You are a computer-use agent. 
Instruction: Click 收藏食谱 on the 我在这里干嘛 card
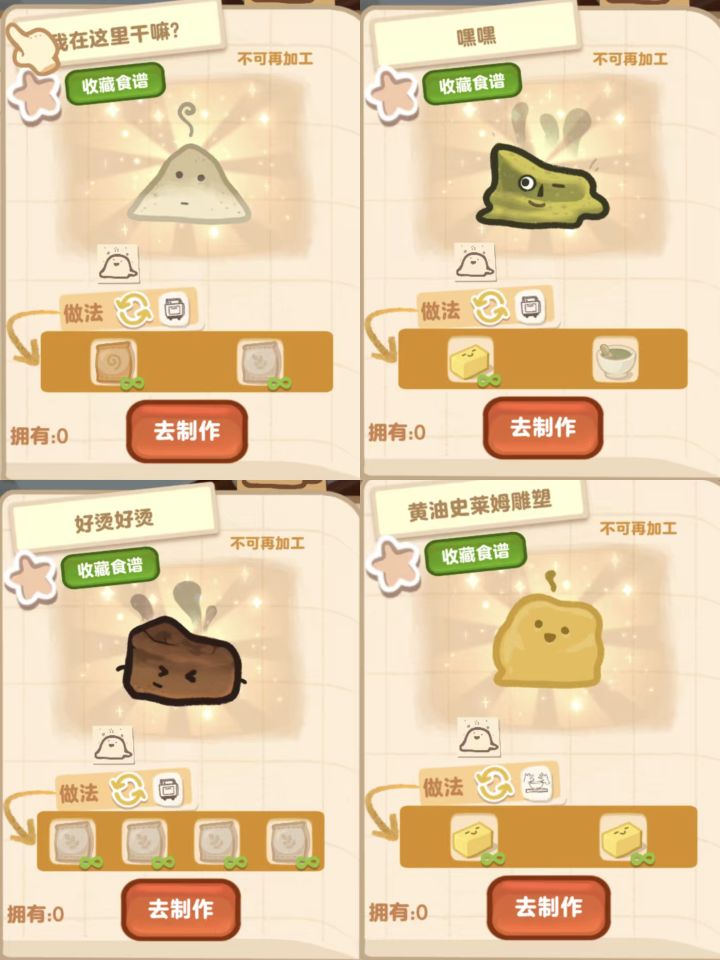[115, 85]
